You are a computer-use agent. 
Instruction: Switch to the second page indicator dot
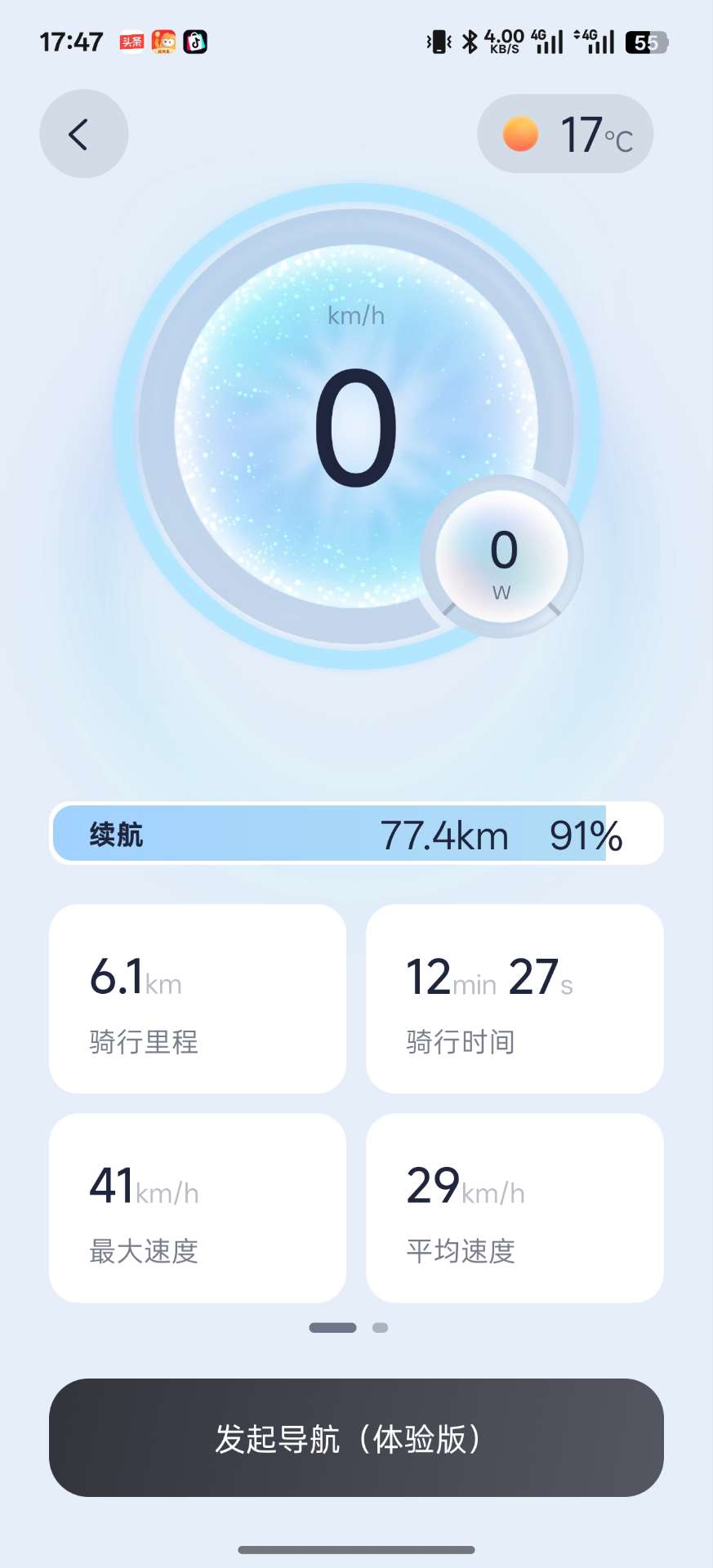pos(380,1328)
